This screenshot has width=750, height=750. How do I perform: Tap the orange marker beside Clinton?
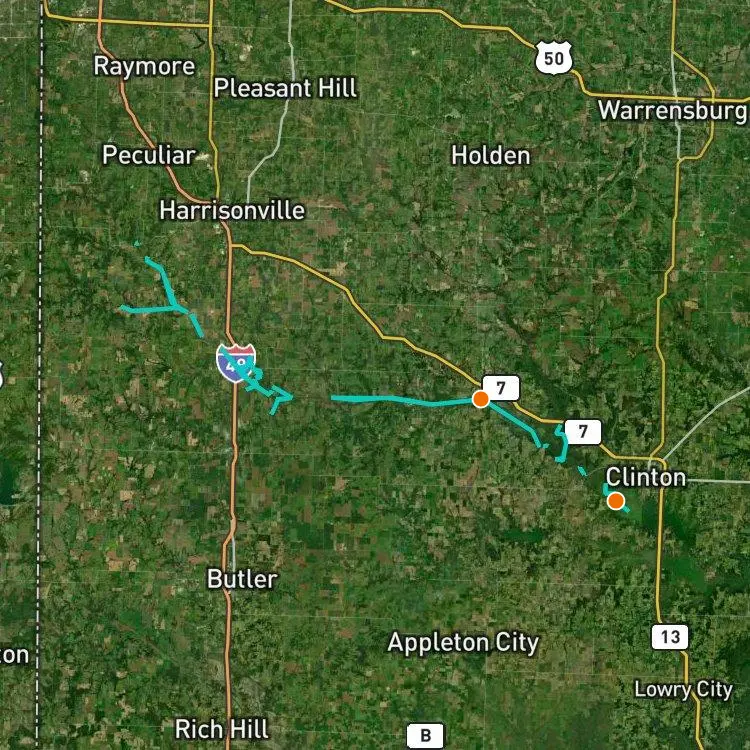click(616, 501)
